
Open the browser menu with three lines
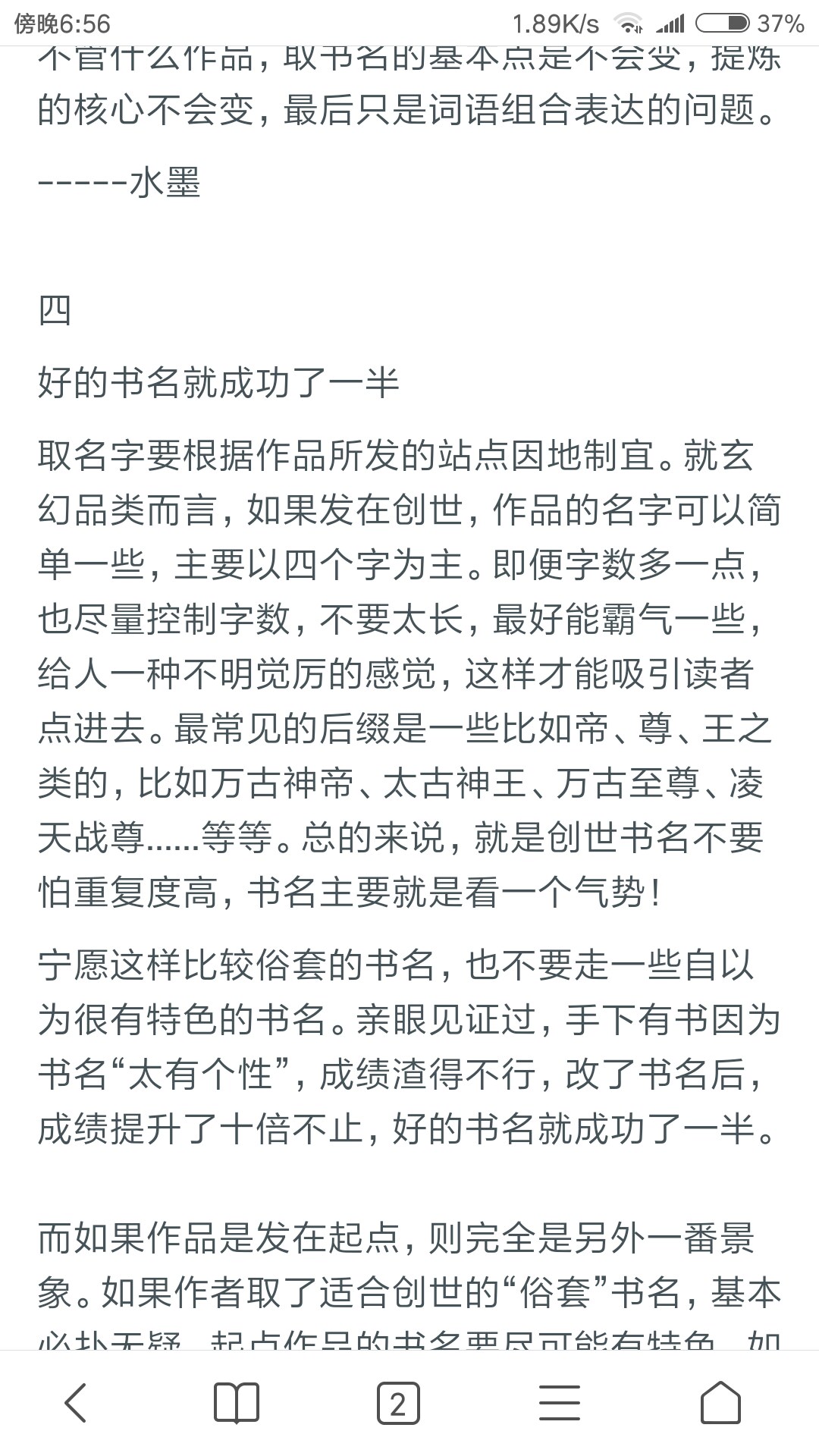coord(560,1402)
